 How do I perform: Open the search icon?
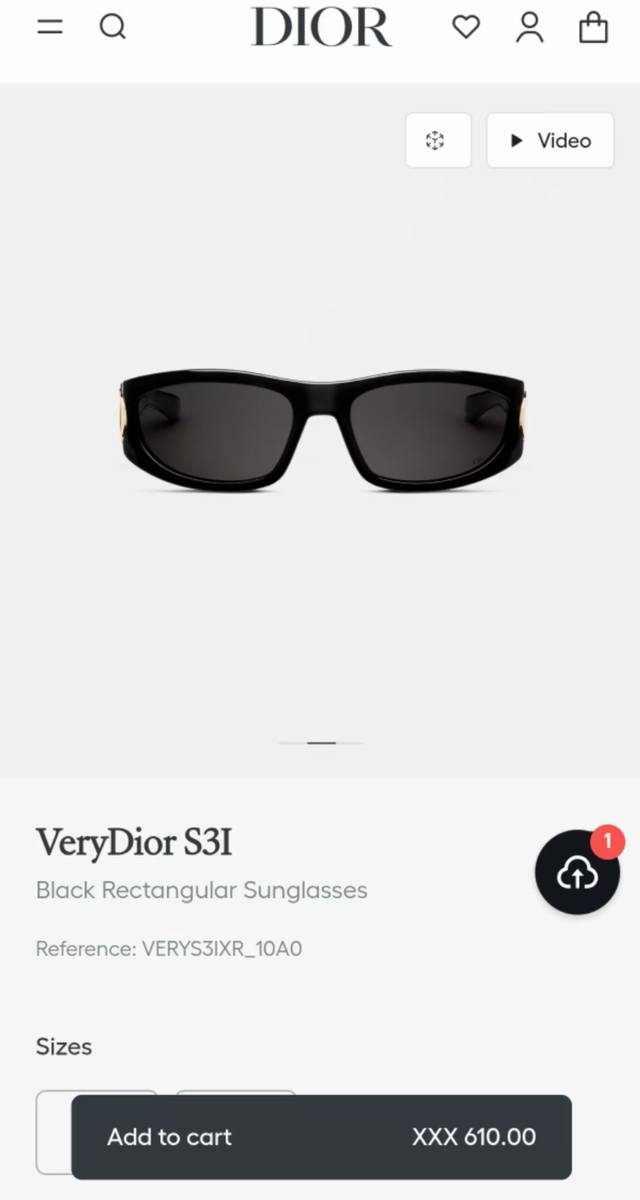[113, 27]
